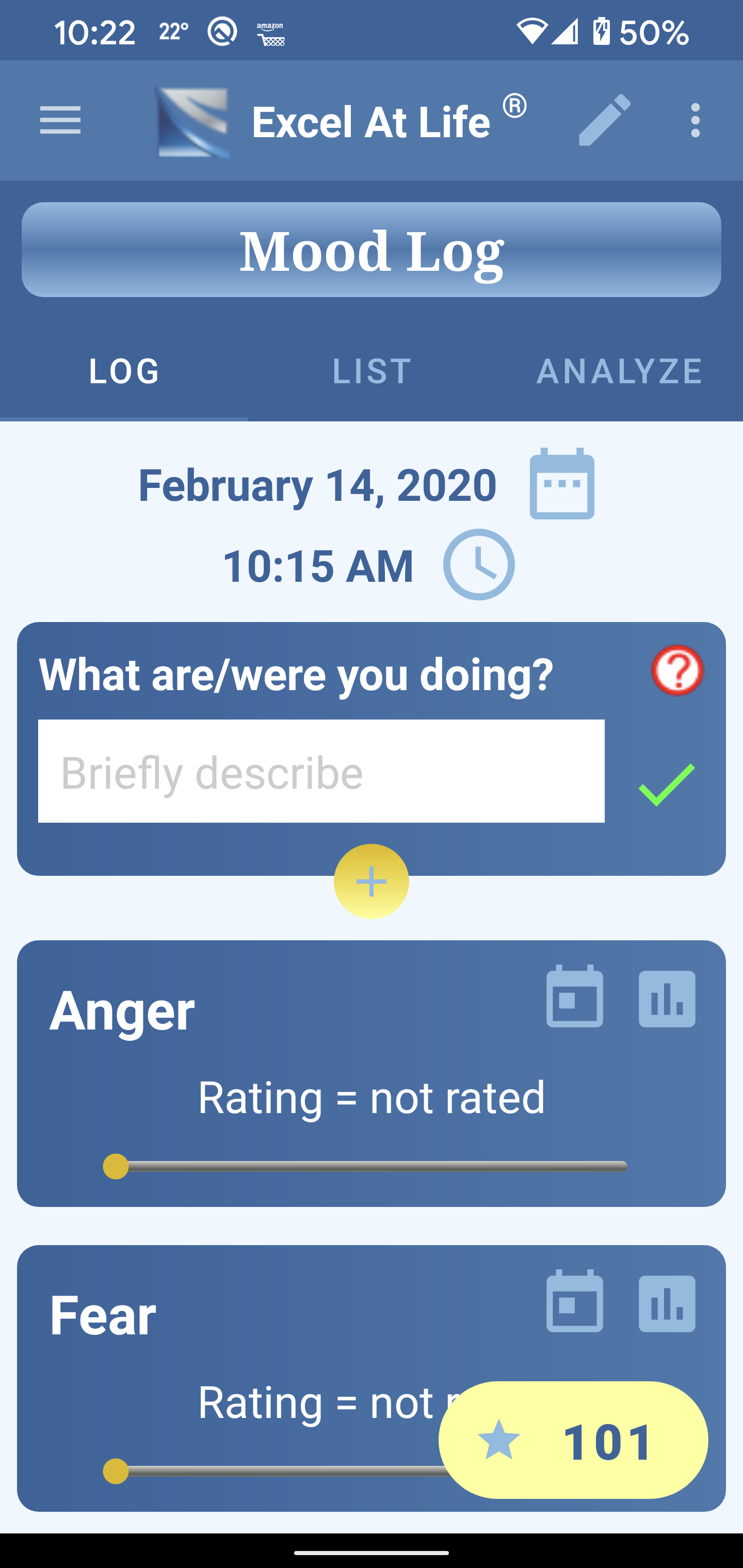
Task: Open the red question mark help
Action: coord(677,670)
